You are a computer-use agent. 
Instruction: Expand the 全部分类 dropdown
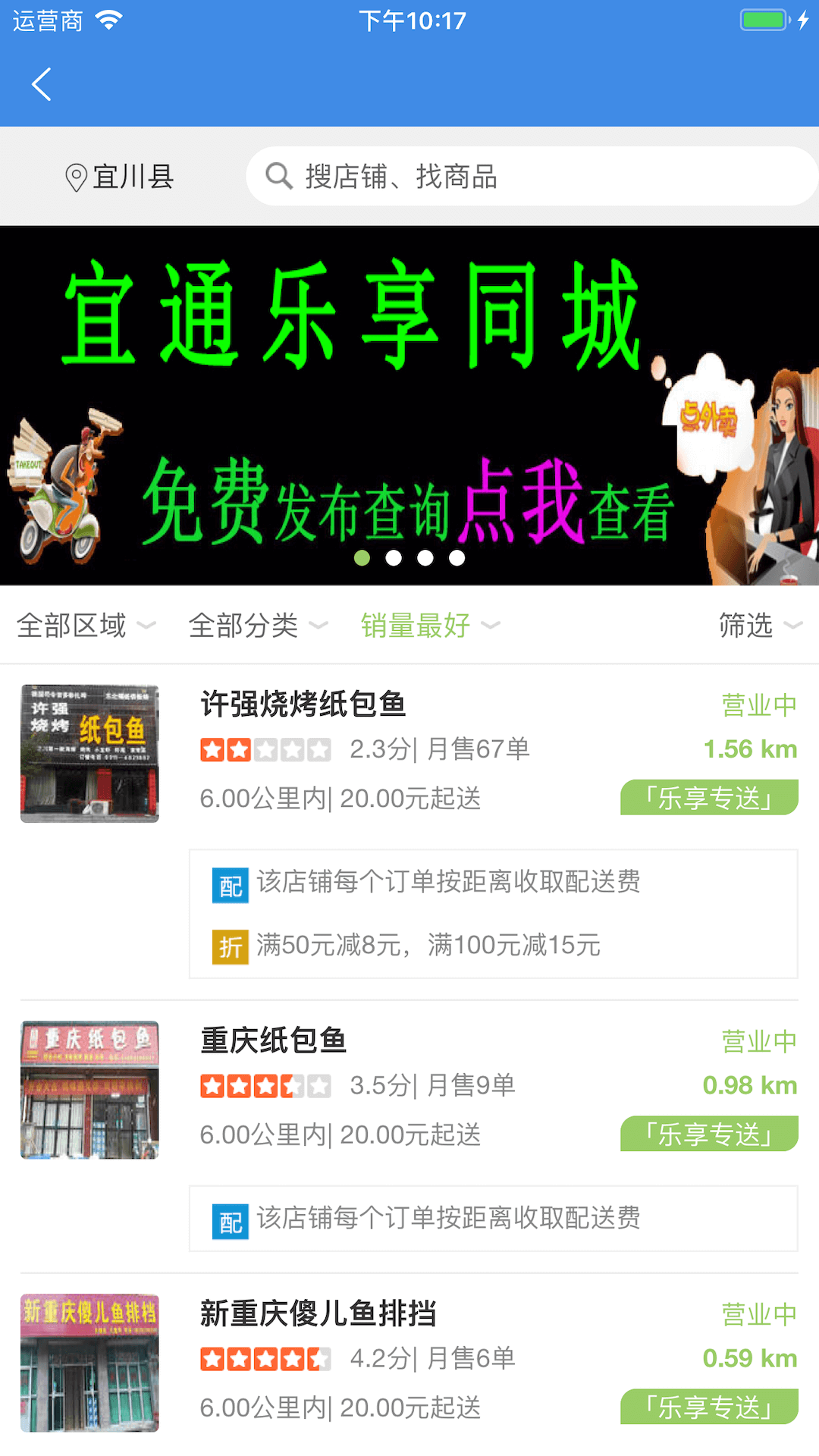coord(258,626)
